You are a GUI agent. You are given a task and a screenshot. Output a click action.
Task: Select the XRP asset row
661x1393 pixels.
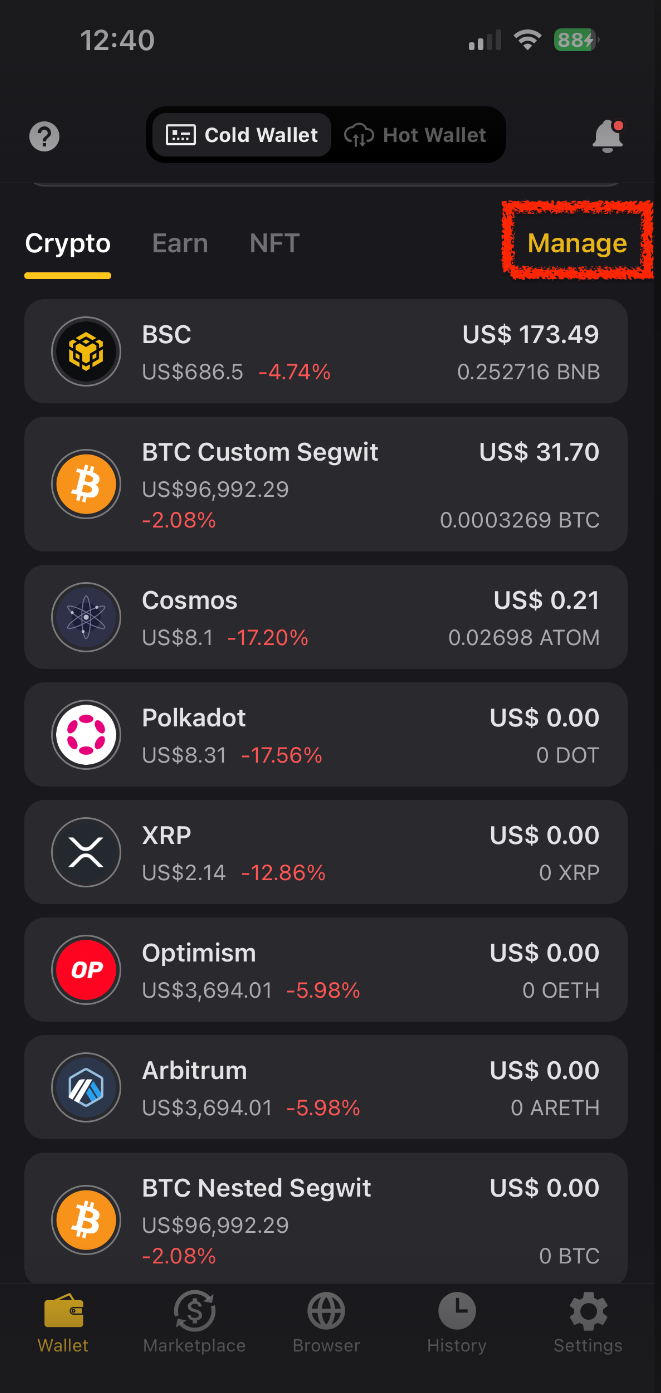coord(326,852)
